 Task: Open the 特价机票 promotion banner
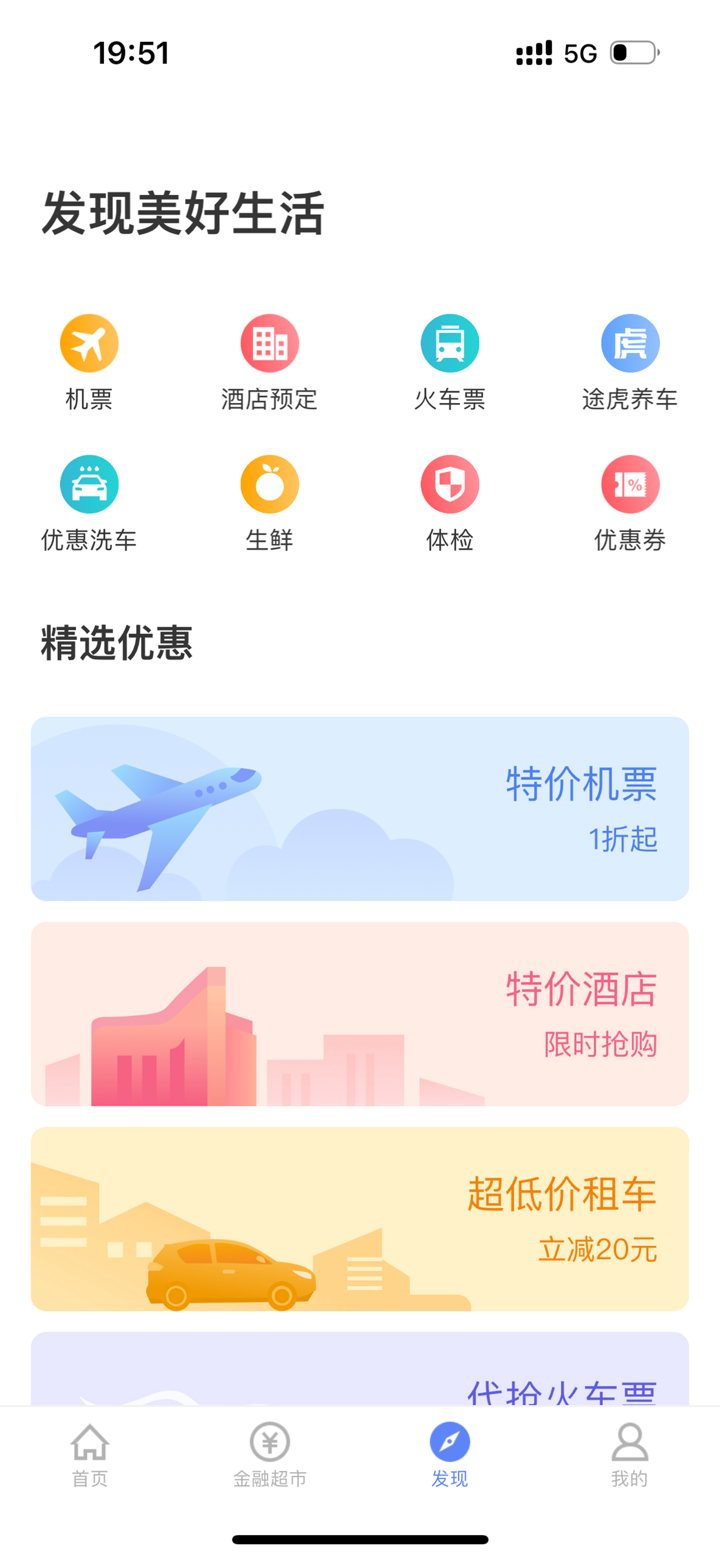pos(360,808)
